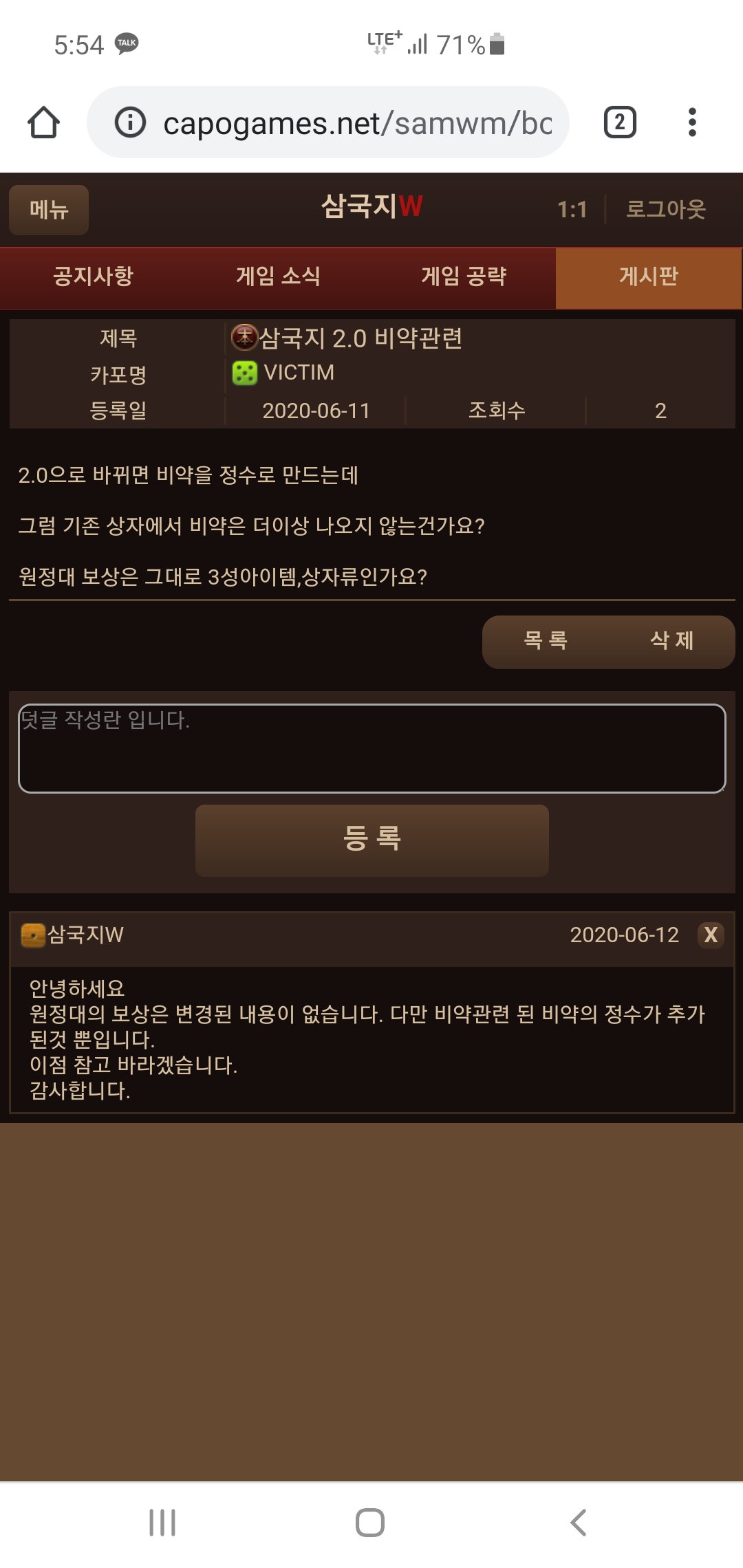743x1568 pixels.
Task: Tap the system back button
Action: pyautogui.click(x=579, y=1523)
